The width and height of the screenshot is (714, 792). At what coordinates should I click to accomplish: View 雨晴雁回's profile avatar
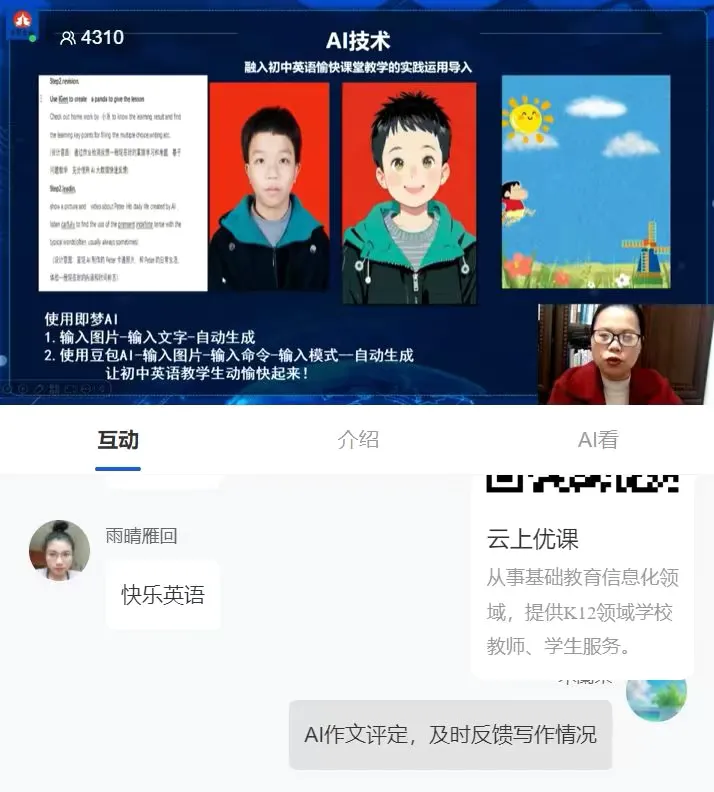(x=59, y=551)
